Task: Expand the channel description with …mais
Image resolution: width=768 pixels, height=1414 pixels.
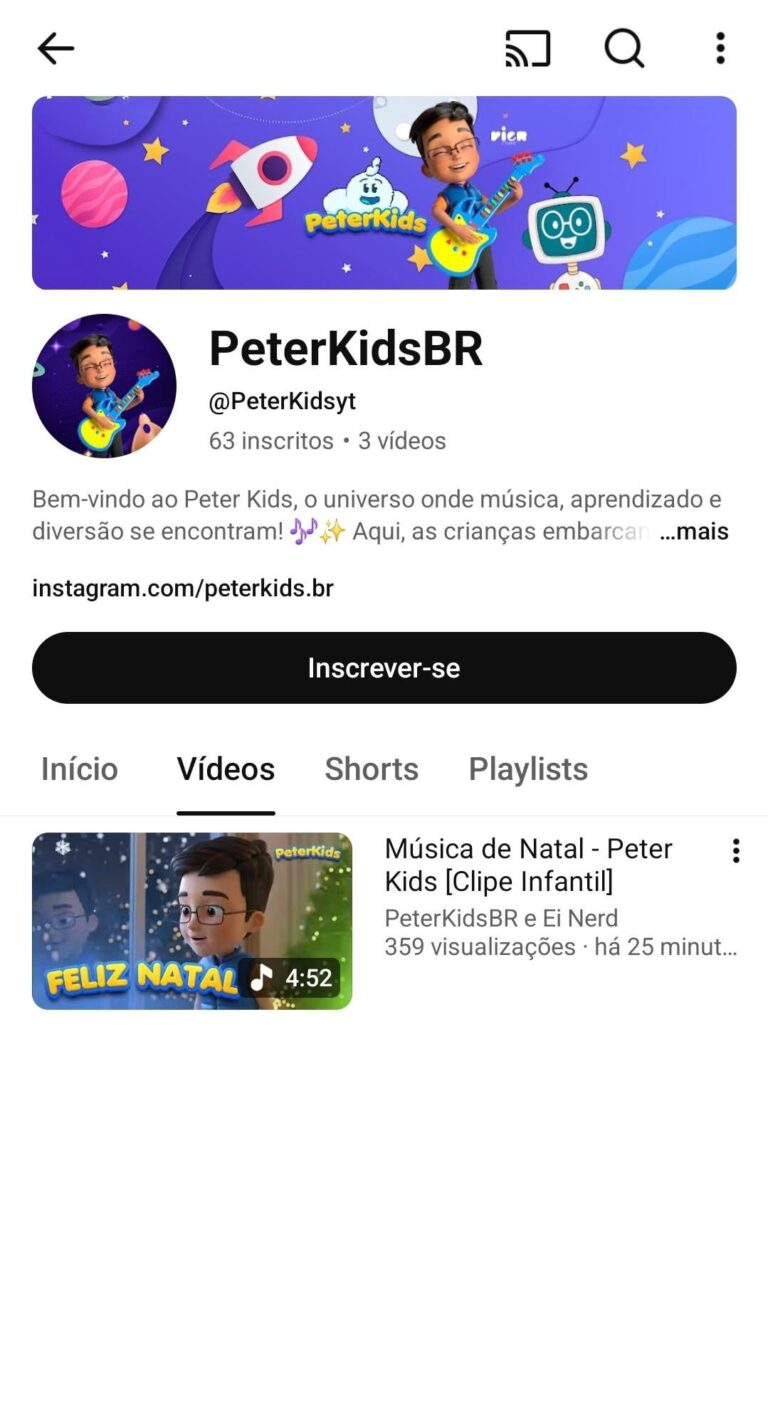Action: click(694, 532)
